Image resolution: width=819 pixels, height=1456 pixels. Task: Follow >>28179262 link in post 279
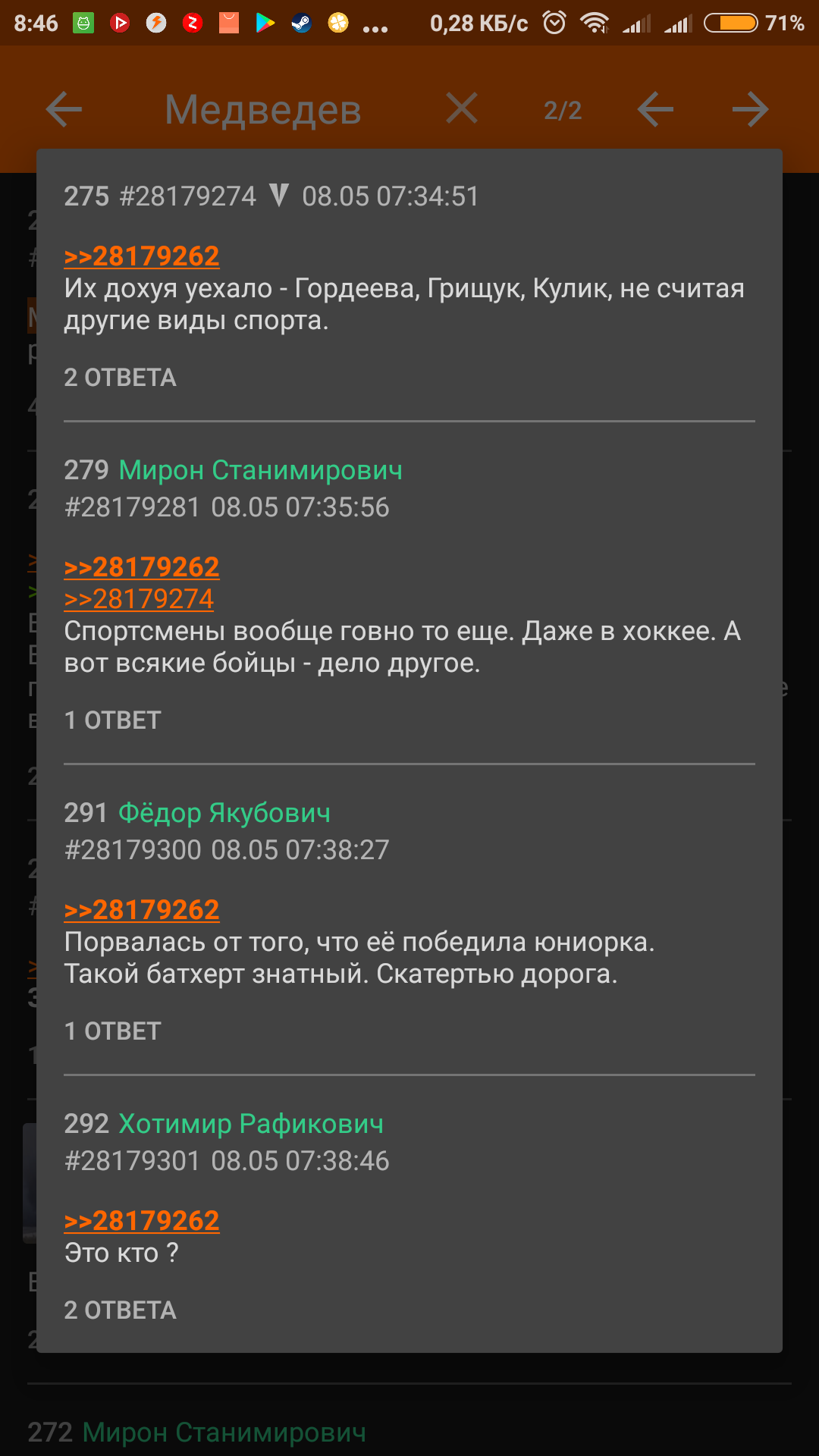tap(142, 567)
